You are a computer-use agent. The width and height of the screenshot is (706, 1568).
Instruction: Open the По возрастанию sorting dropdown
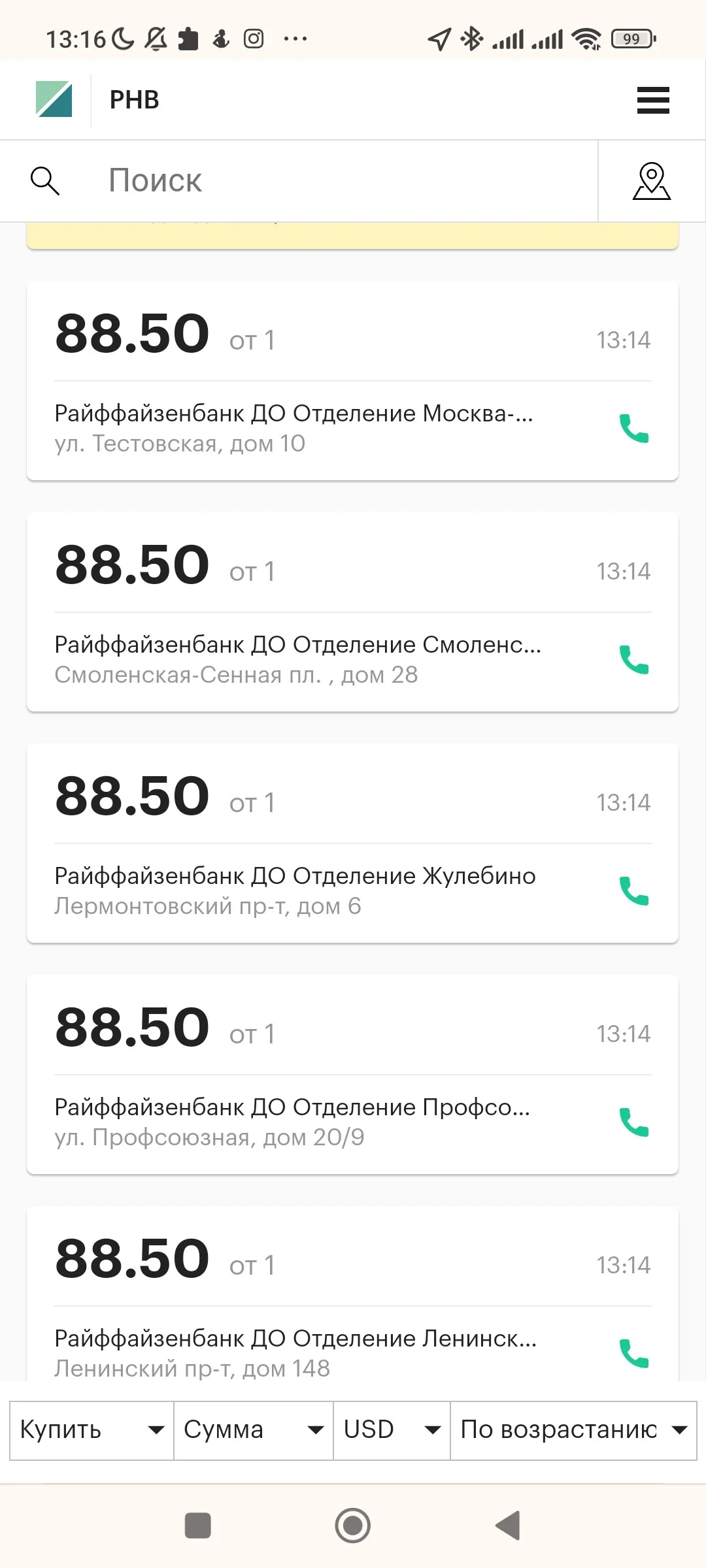pos(574,1430)
